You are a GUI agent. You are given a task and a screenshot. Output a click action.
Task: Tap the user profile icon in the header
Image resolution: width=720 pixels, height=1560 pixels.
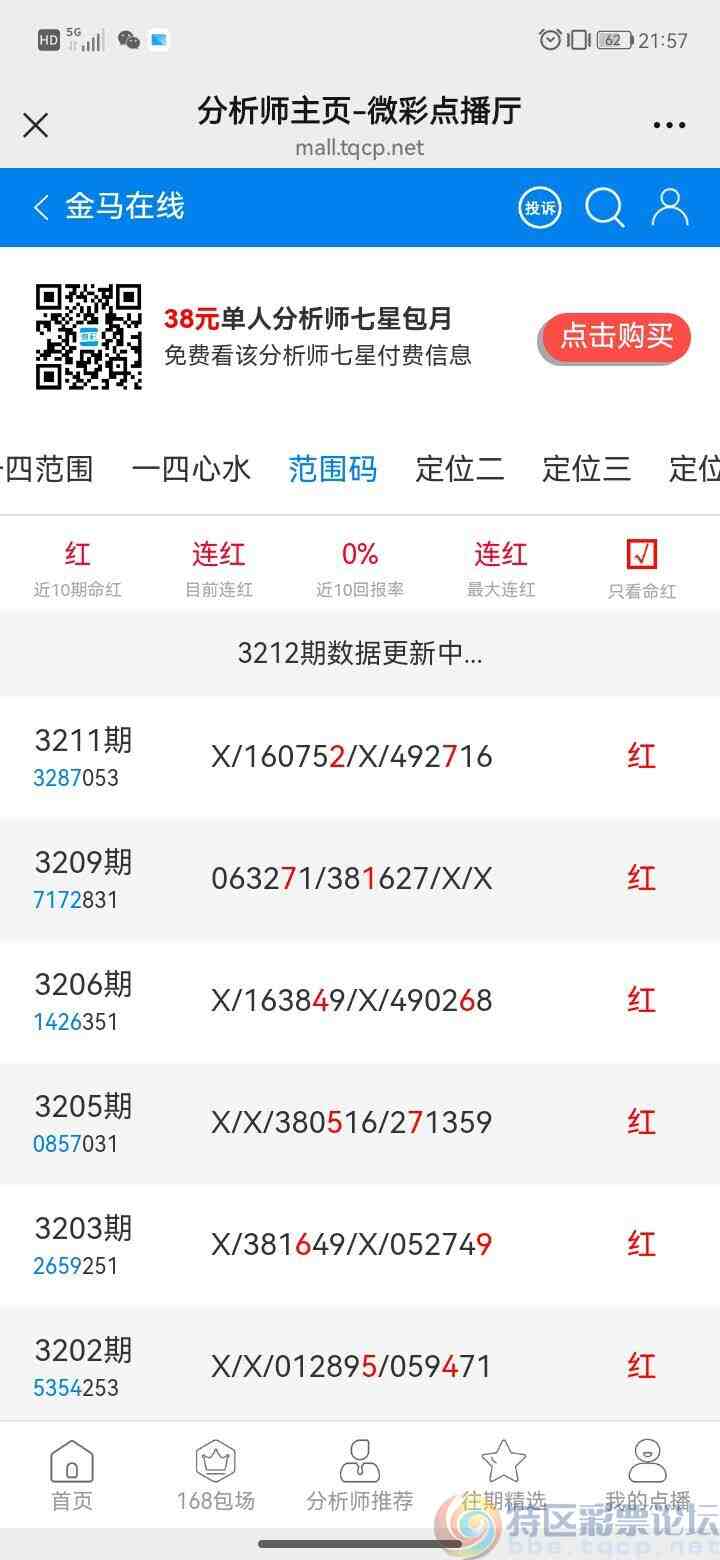[670, 207]
